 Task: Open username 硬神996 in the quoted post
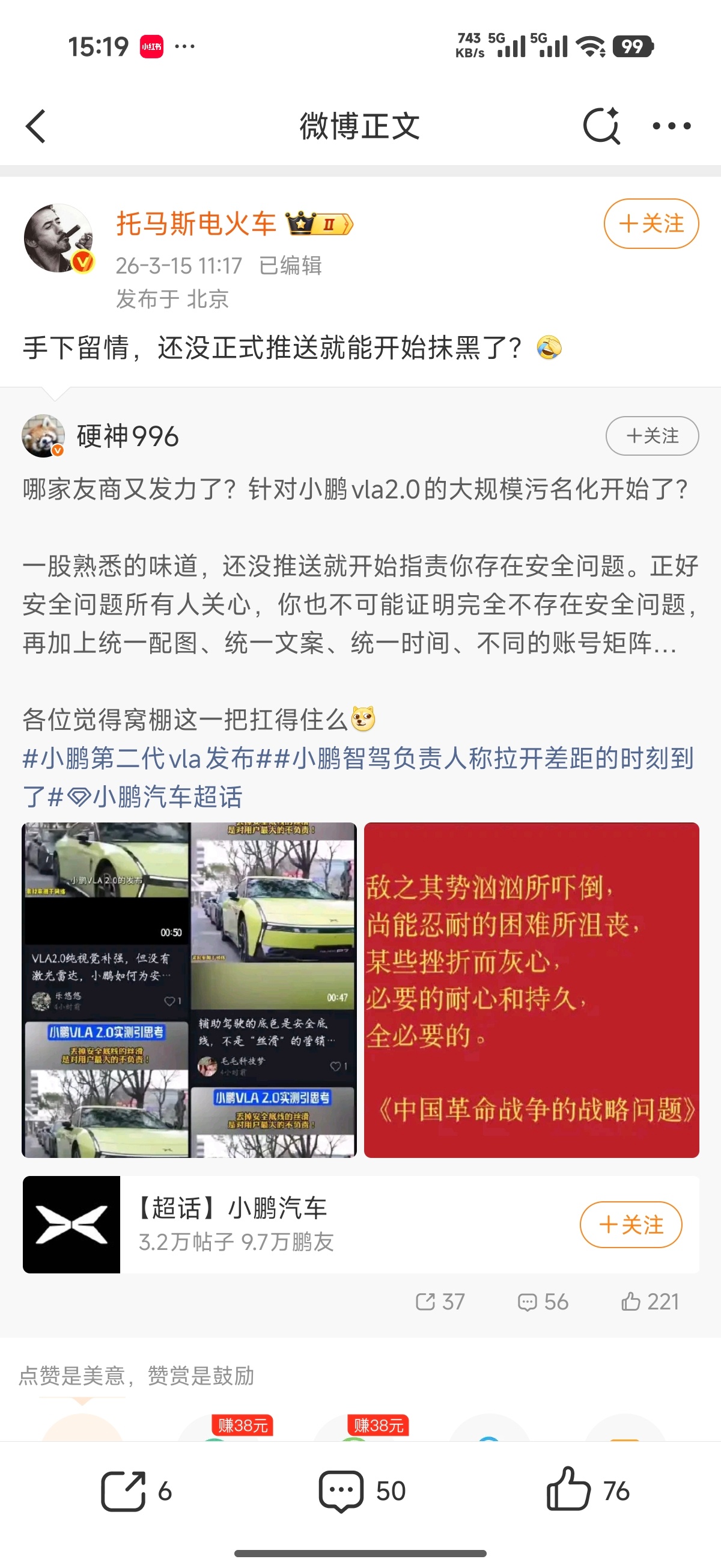[x=128, y=435]
